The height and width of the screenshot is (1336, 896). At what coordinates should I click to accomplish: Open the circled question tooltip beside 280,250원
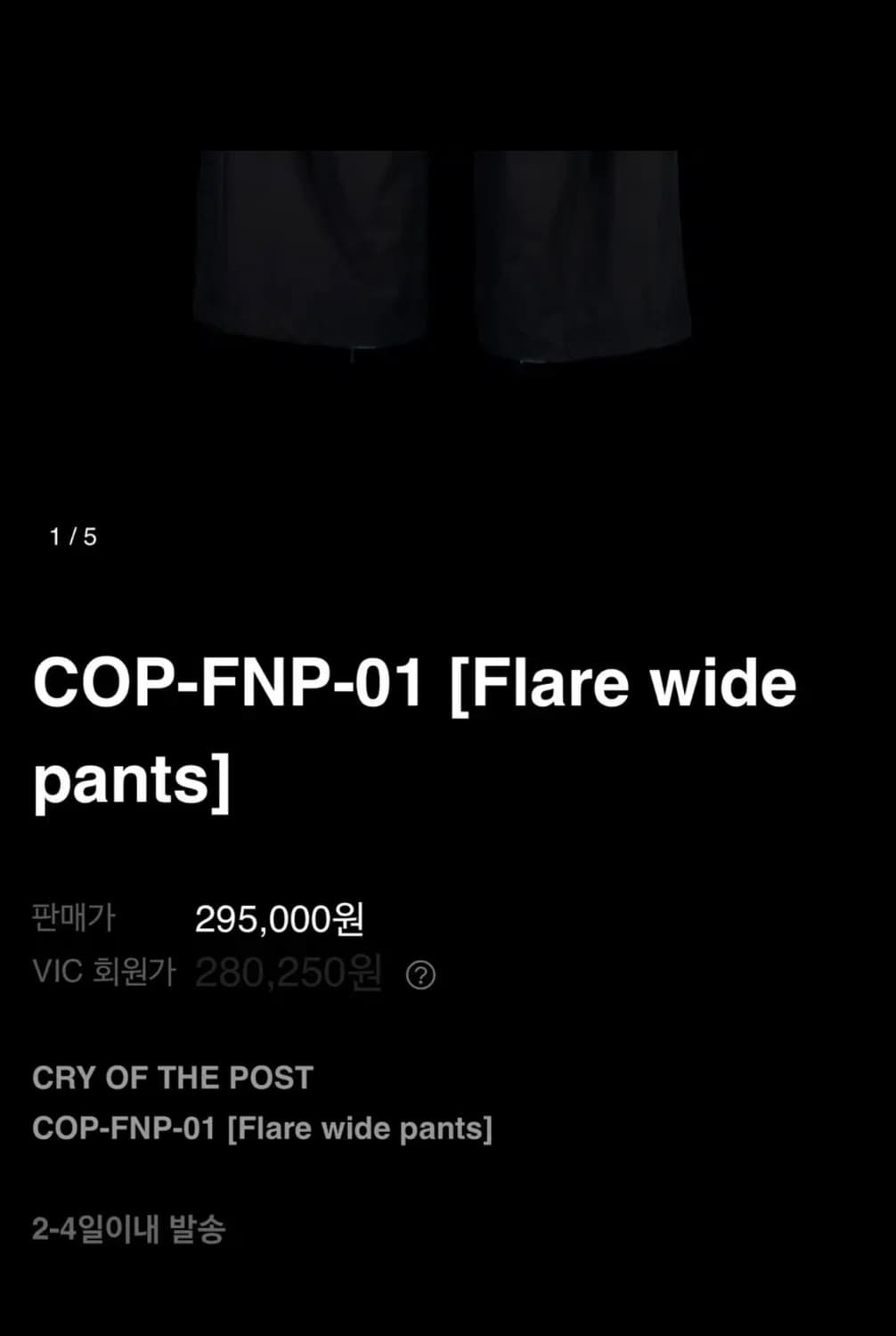pos(419,974)
